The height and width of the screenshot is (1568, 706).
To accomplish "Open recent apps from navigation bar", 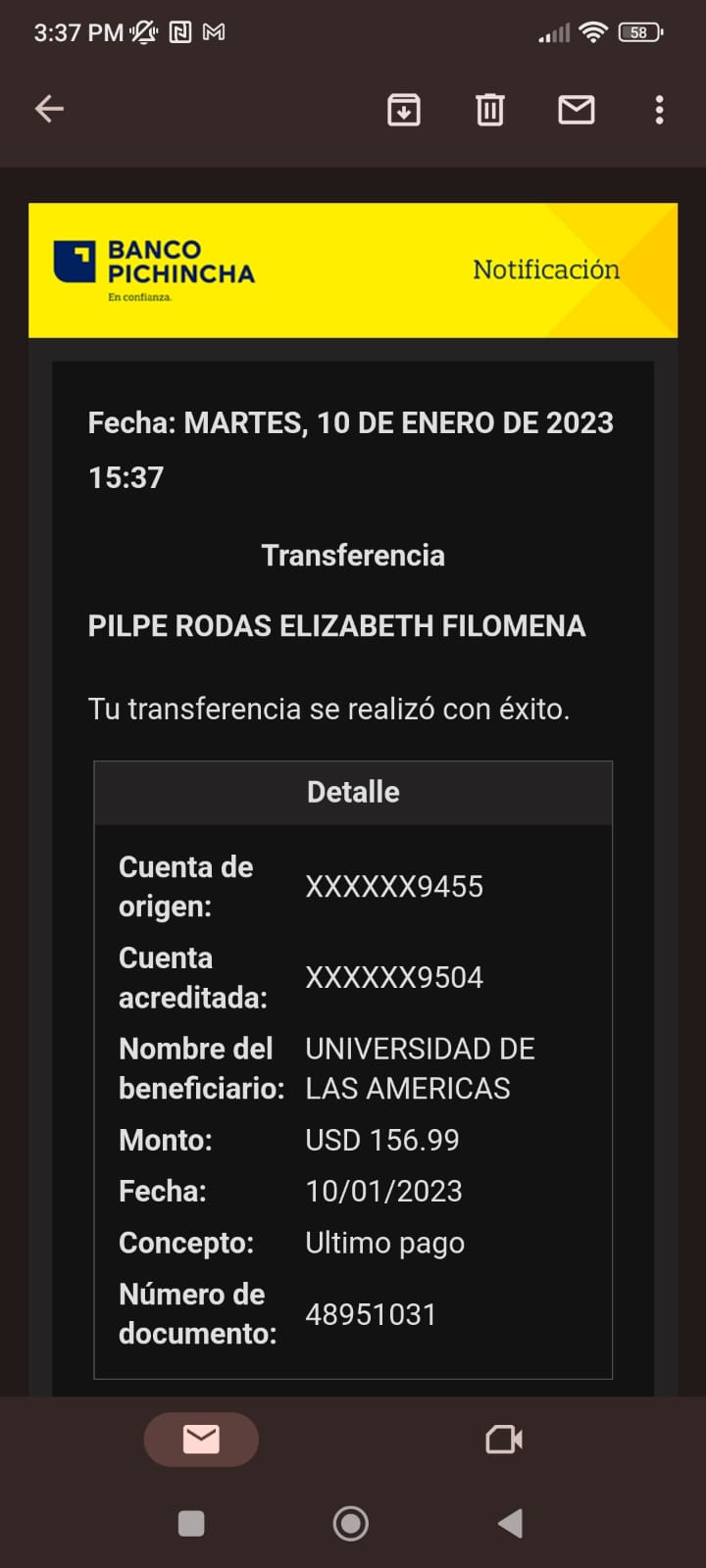I will (x=191, y=1523).
